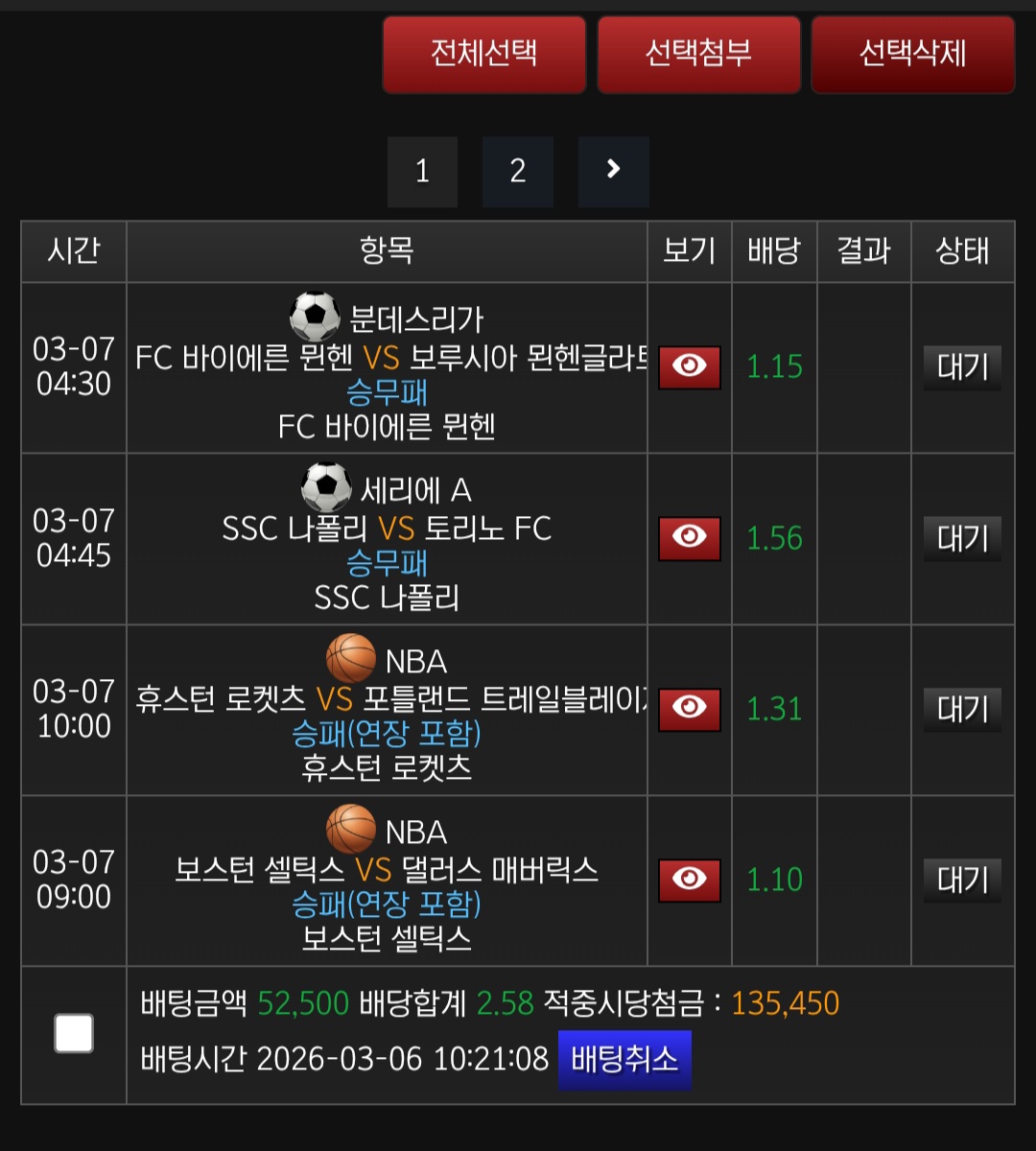Tap the 전체선택 button

pos(483,54)
